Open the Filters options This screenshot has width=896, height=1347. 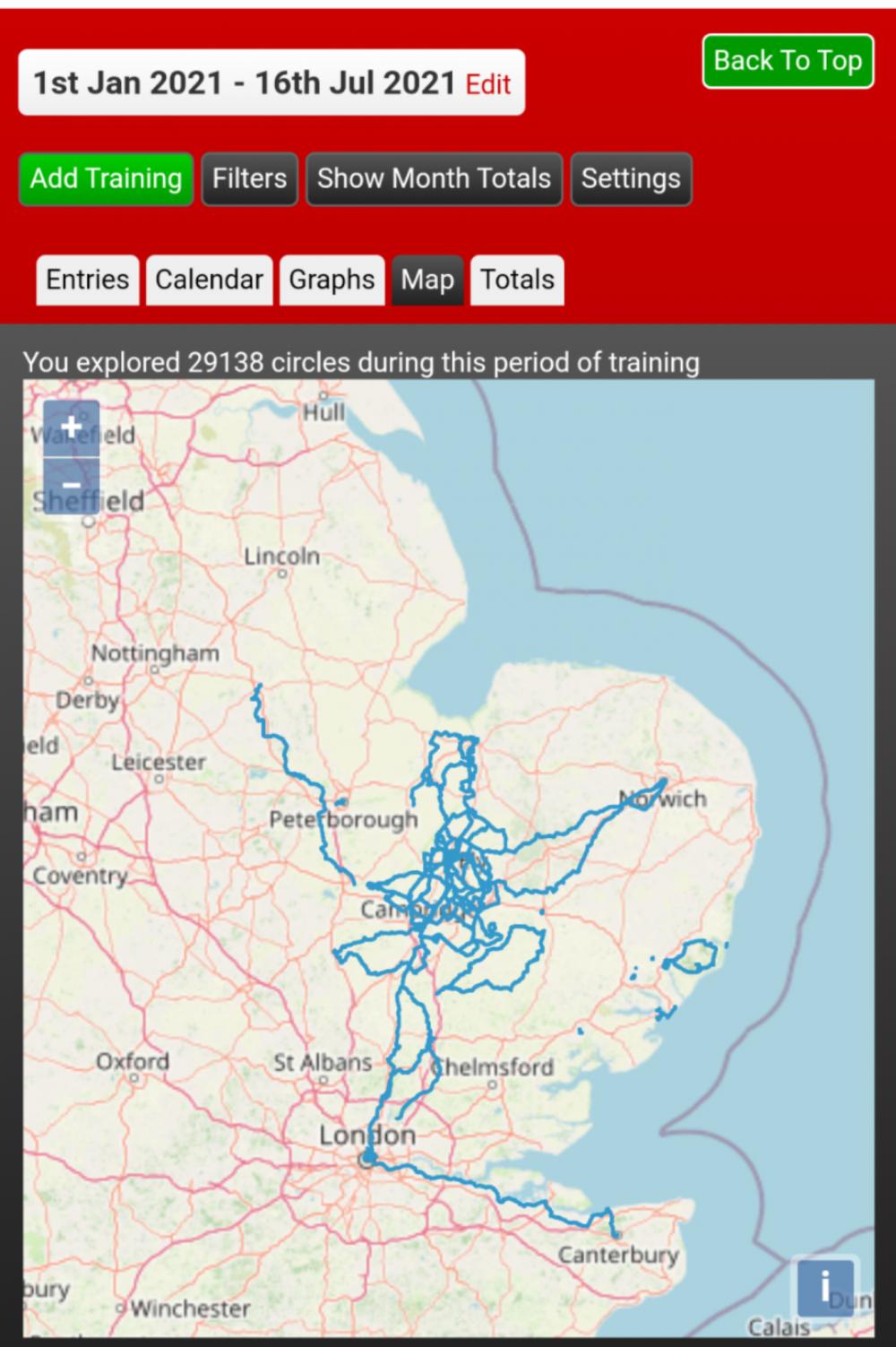249,178
